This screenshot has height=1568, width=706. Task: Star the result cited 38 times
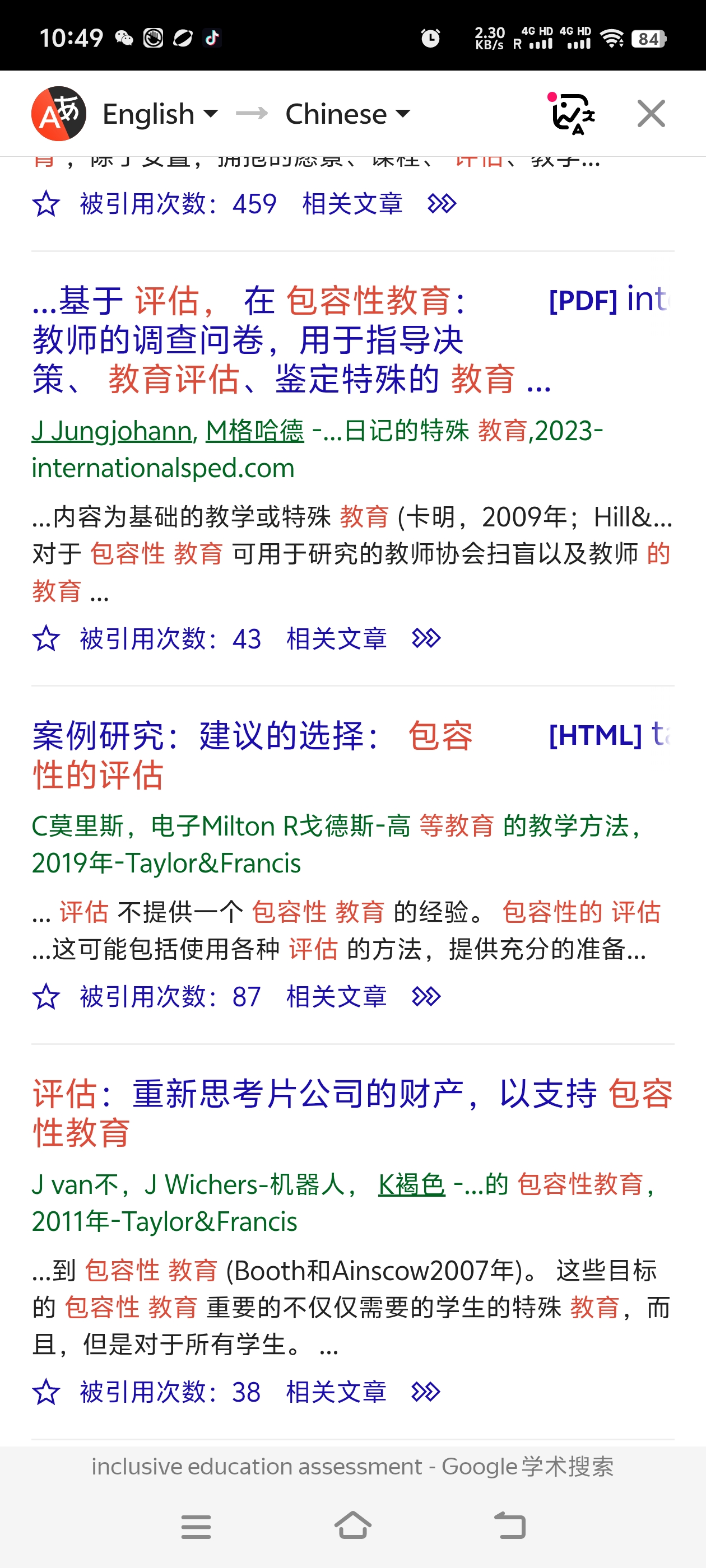point(46,1392)
